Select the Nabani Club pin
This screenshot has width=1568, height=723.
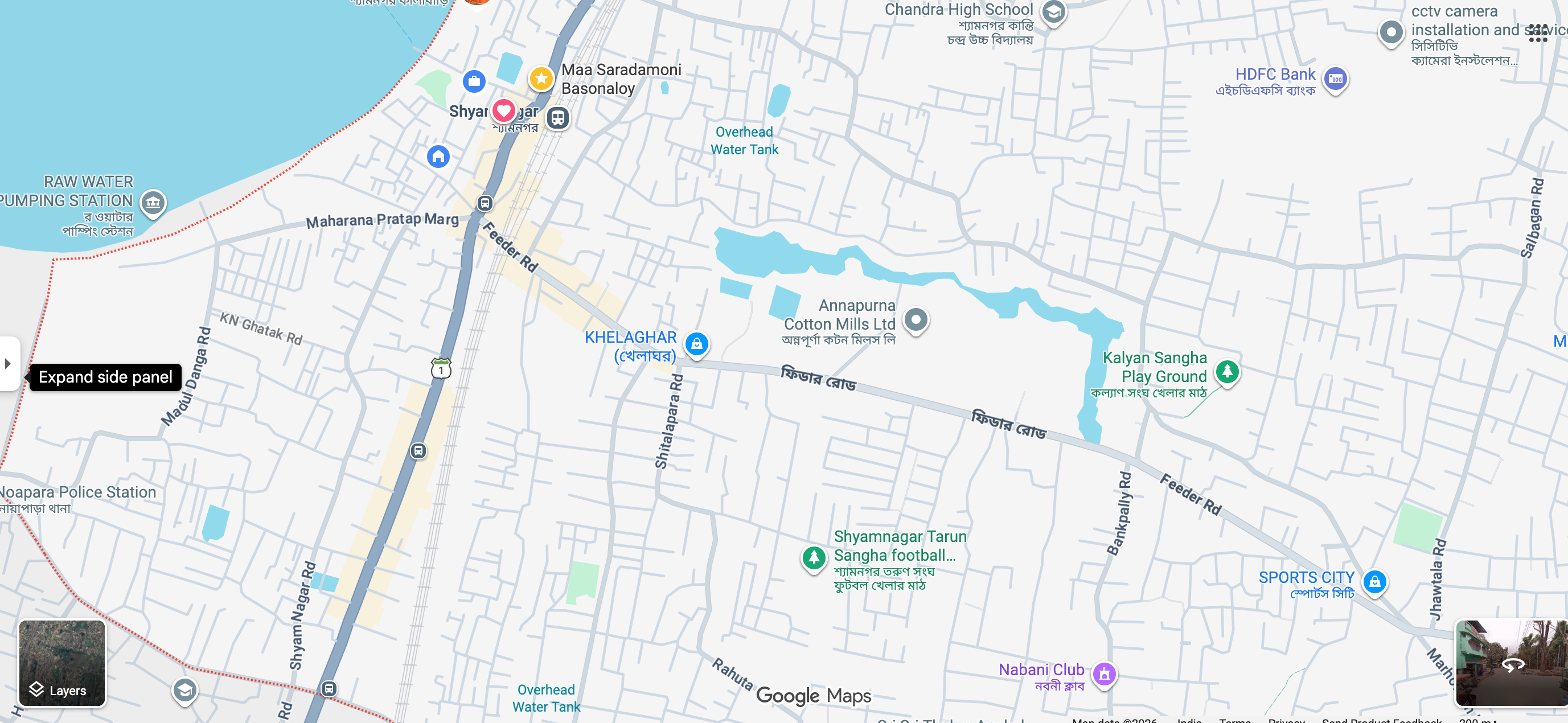coord(1104,673)
